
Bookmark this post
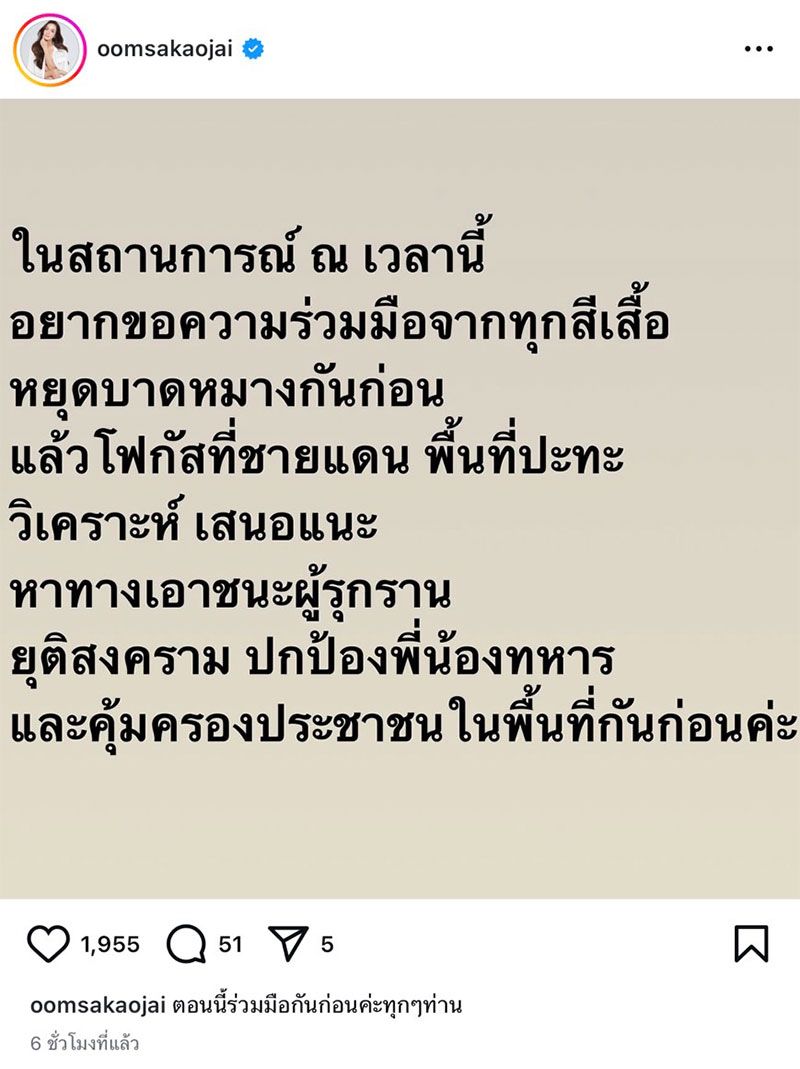point(750,944)
